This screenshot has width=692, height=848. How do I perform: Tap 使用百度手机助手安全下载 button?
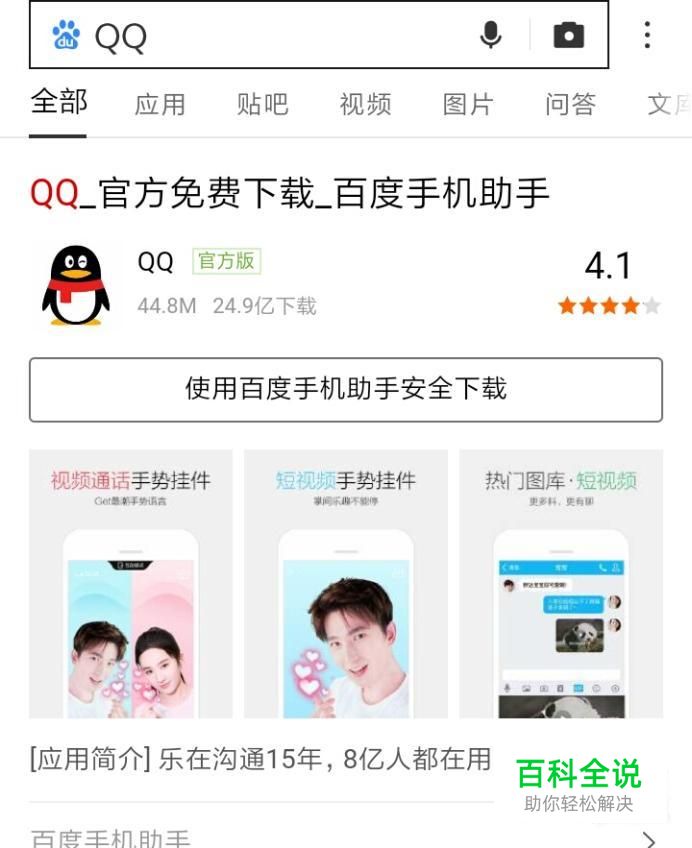click(346, 389)
